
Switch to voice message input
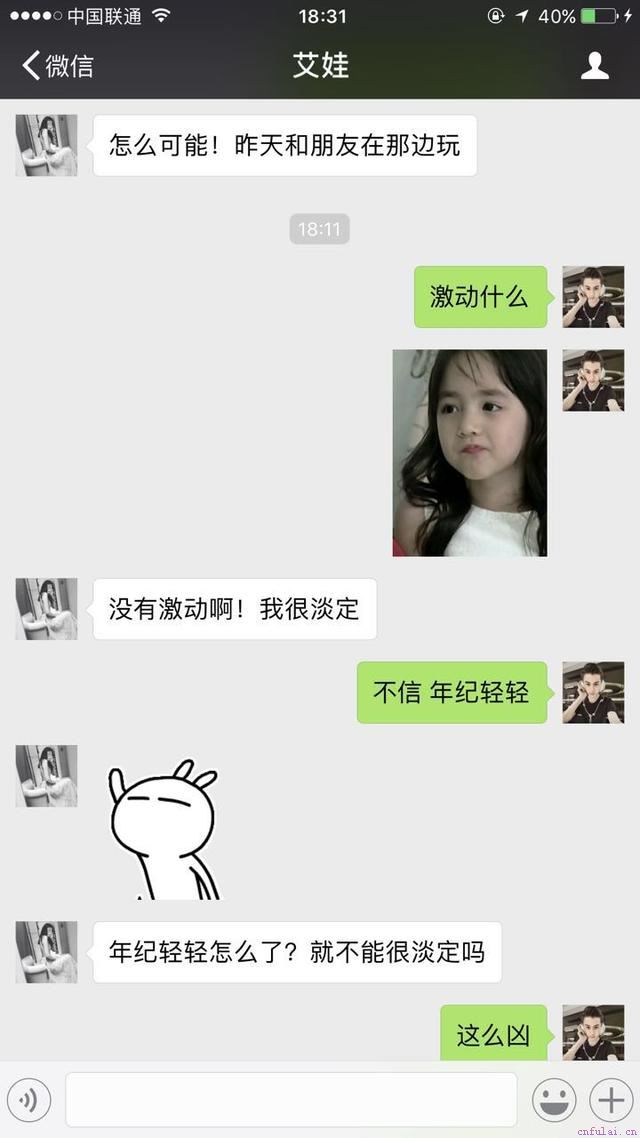coord(29,1100)
